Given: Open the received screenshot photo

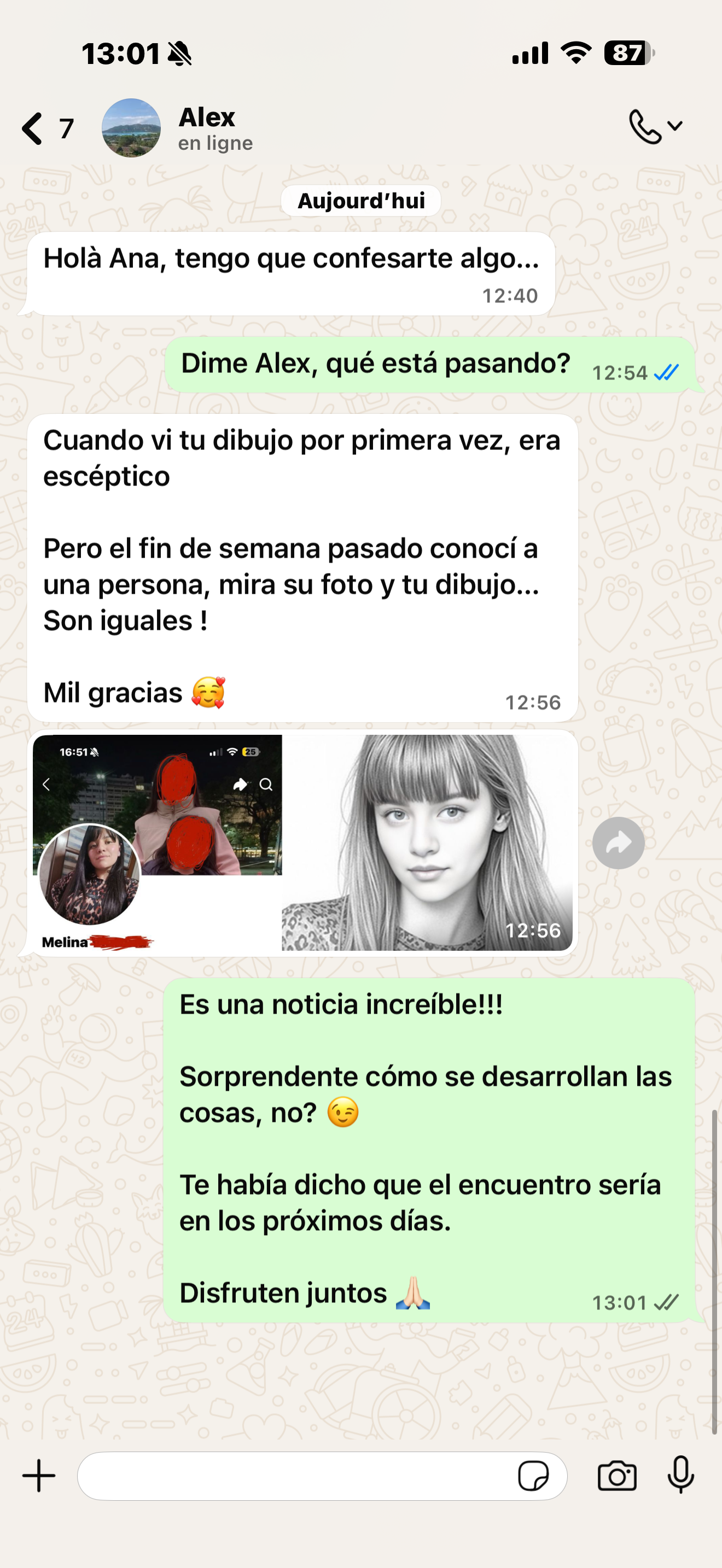Looking at the screenshot, I should pyautogui.click(x=157, y=842).
